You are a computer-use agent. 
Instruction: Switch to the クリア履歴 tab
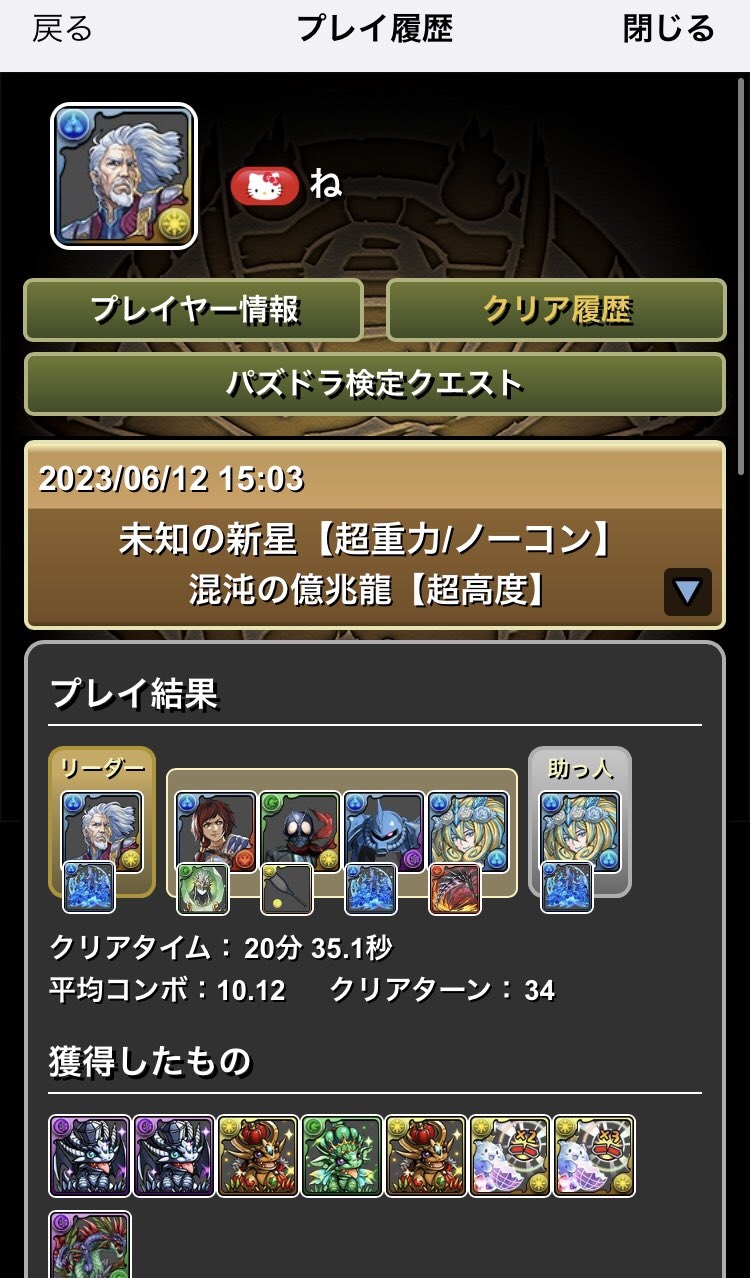[556, 310]
